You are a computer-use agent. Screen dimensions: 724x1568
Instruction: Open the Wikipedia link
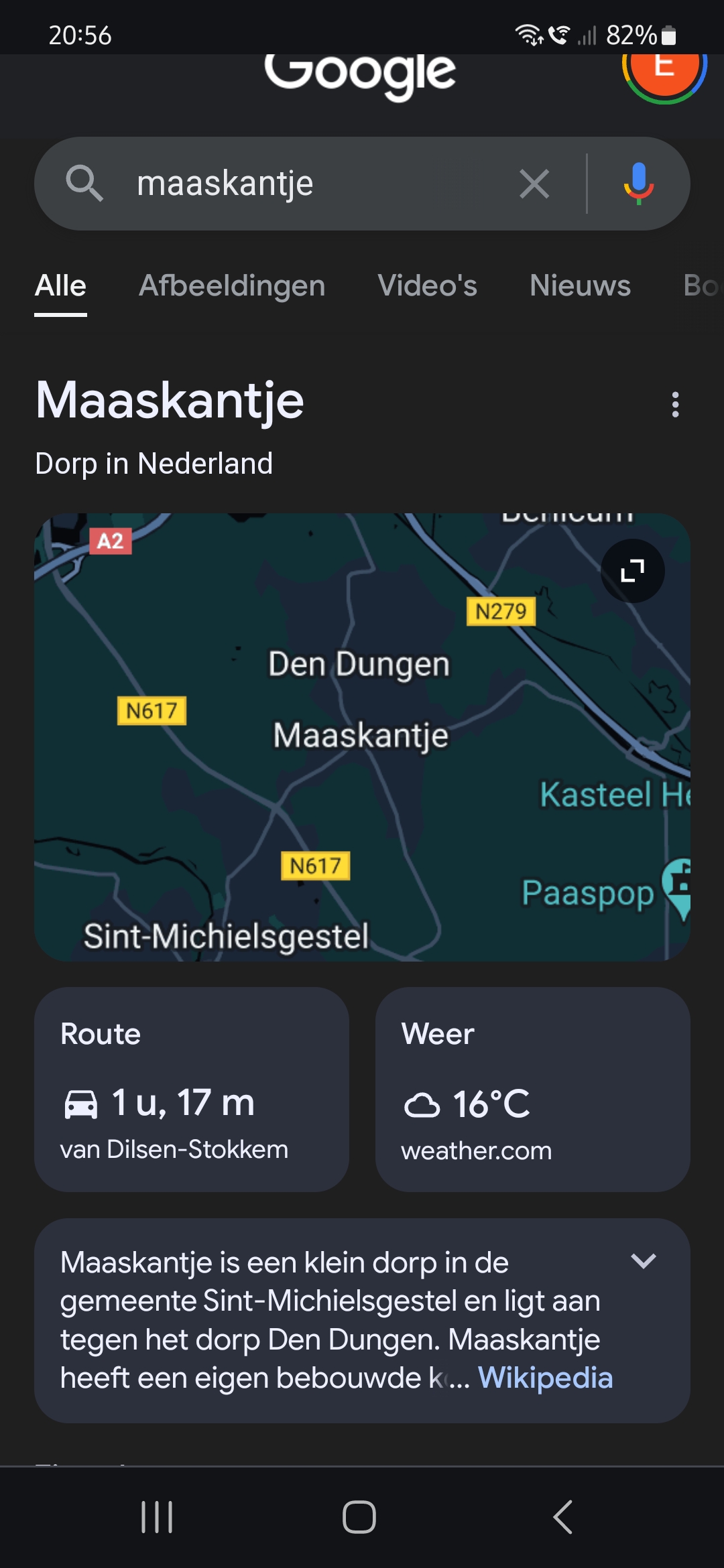pos(545,1378)
